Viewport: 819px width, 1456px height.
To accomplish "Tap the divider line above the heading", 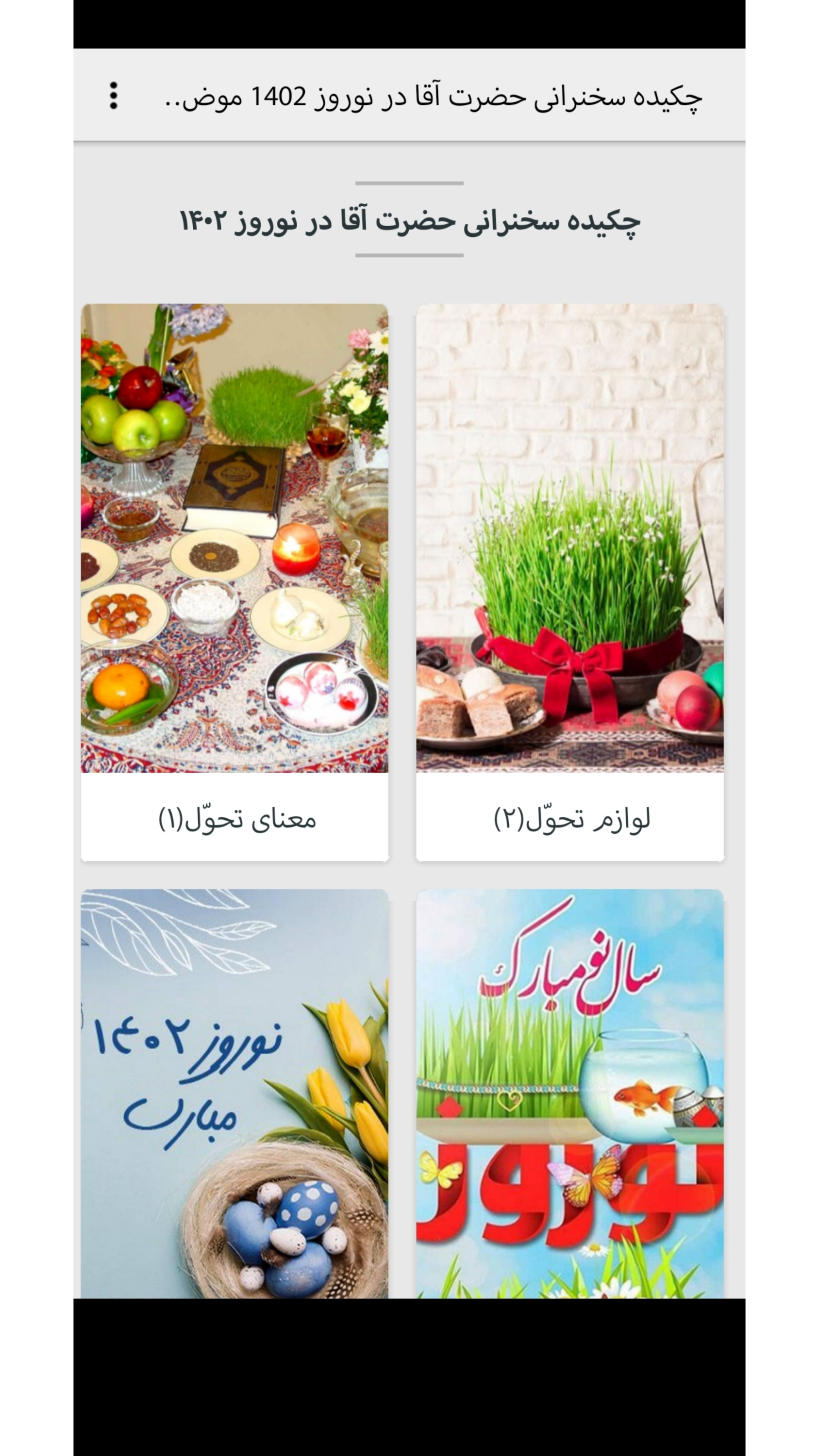I will point(410,182).
